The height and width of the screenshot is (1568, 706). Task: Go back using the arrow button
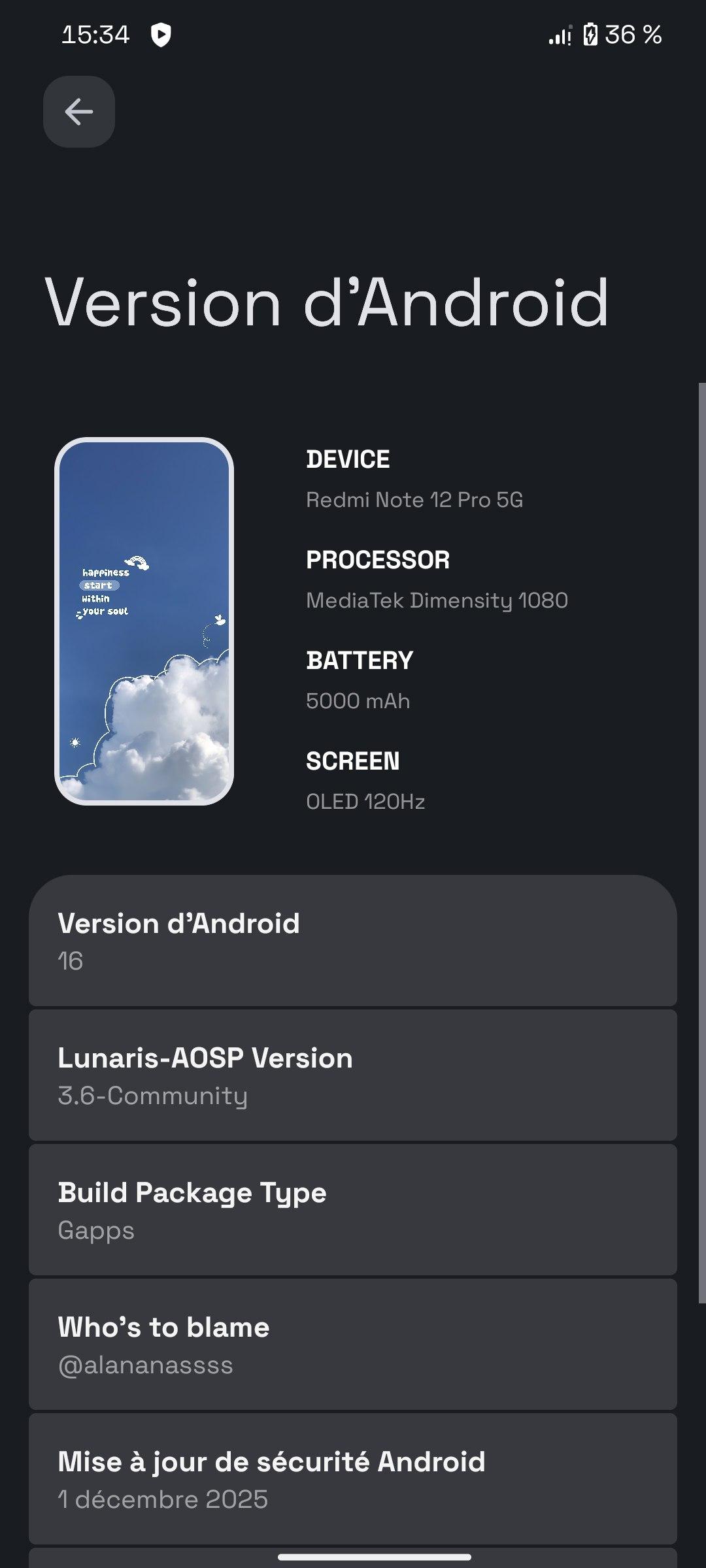(x=79, y=112)
